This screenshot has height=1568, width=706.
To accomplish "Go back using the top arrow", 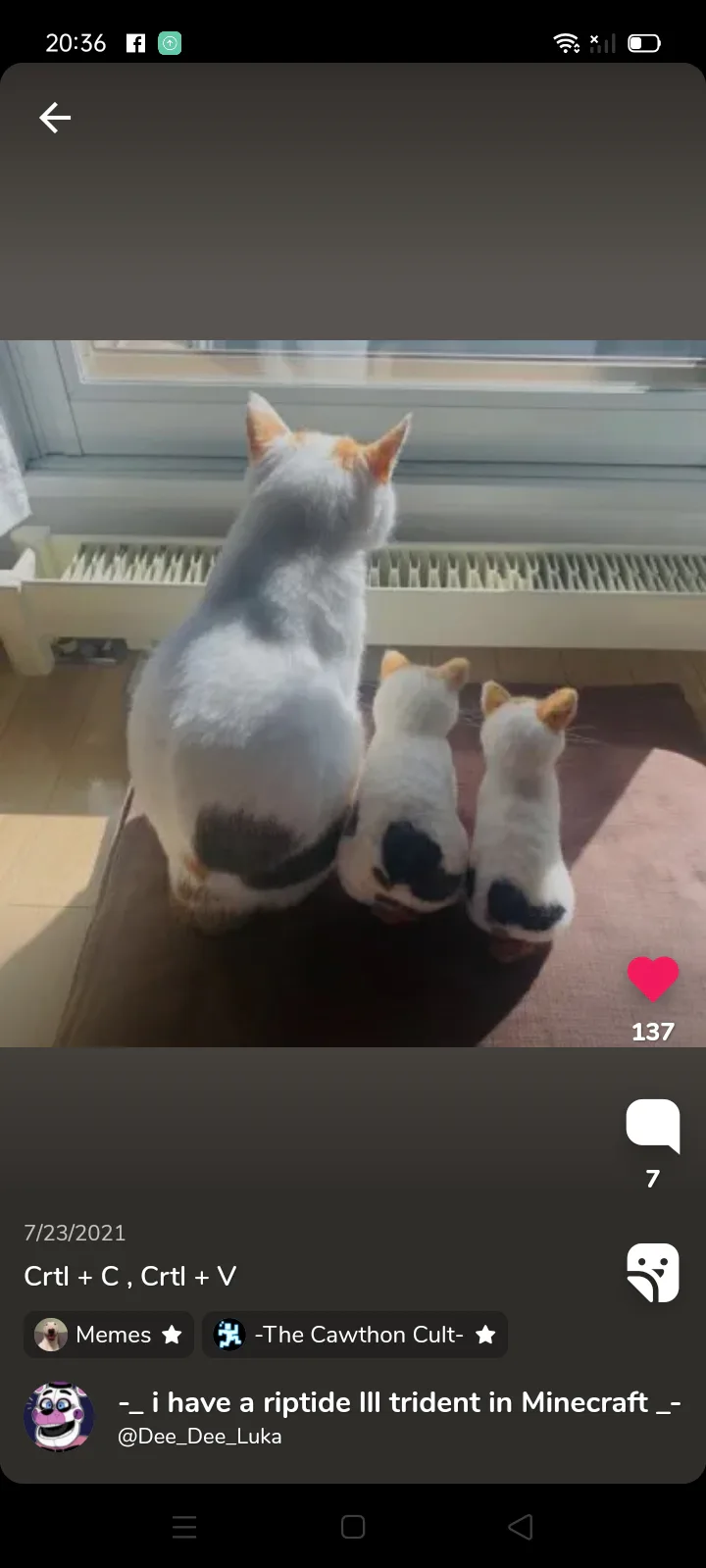I will pos(55,118).
